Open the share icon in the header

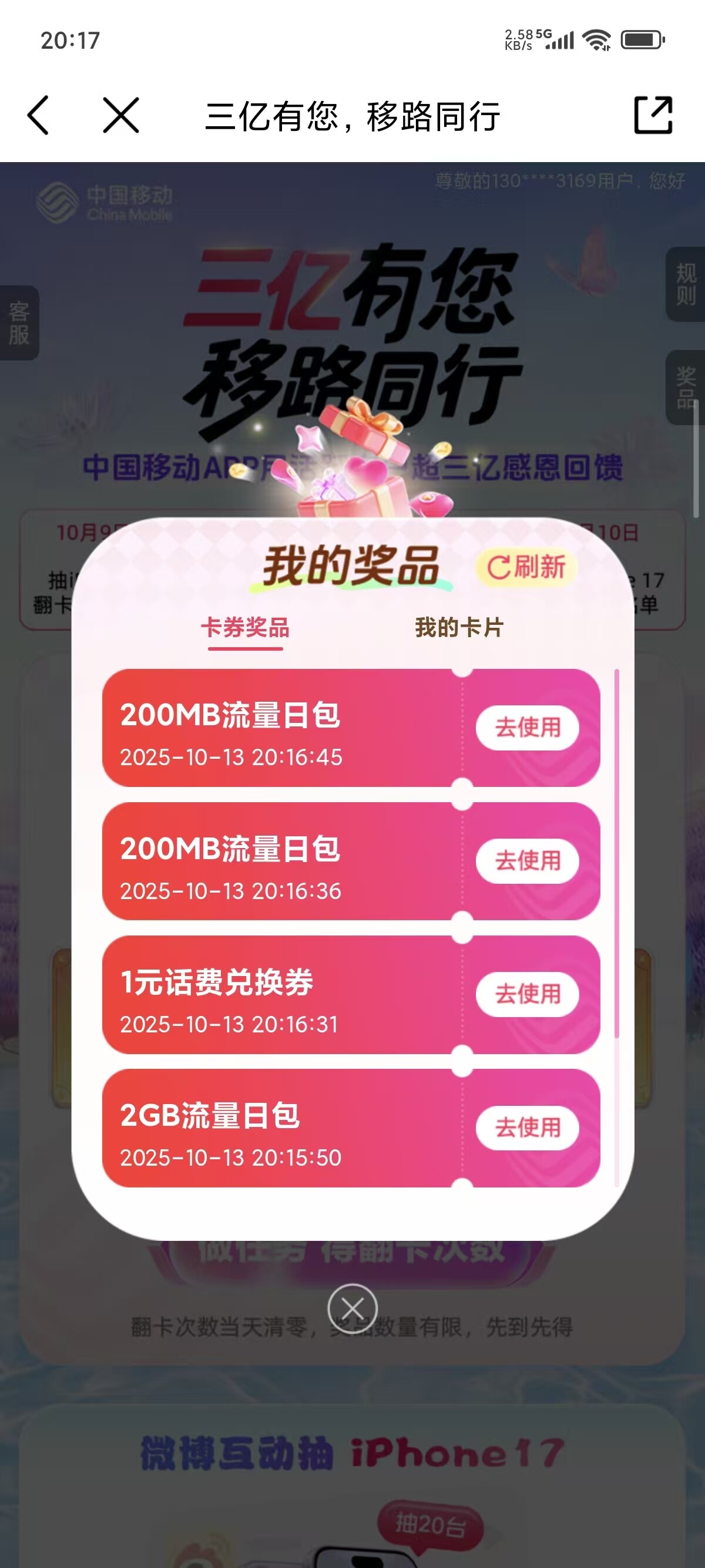point(653,115)
